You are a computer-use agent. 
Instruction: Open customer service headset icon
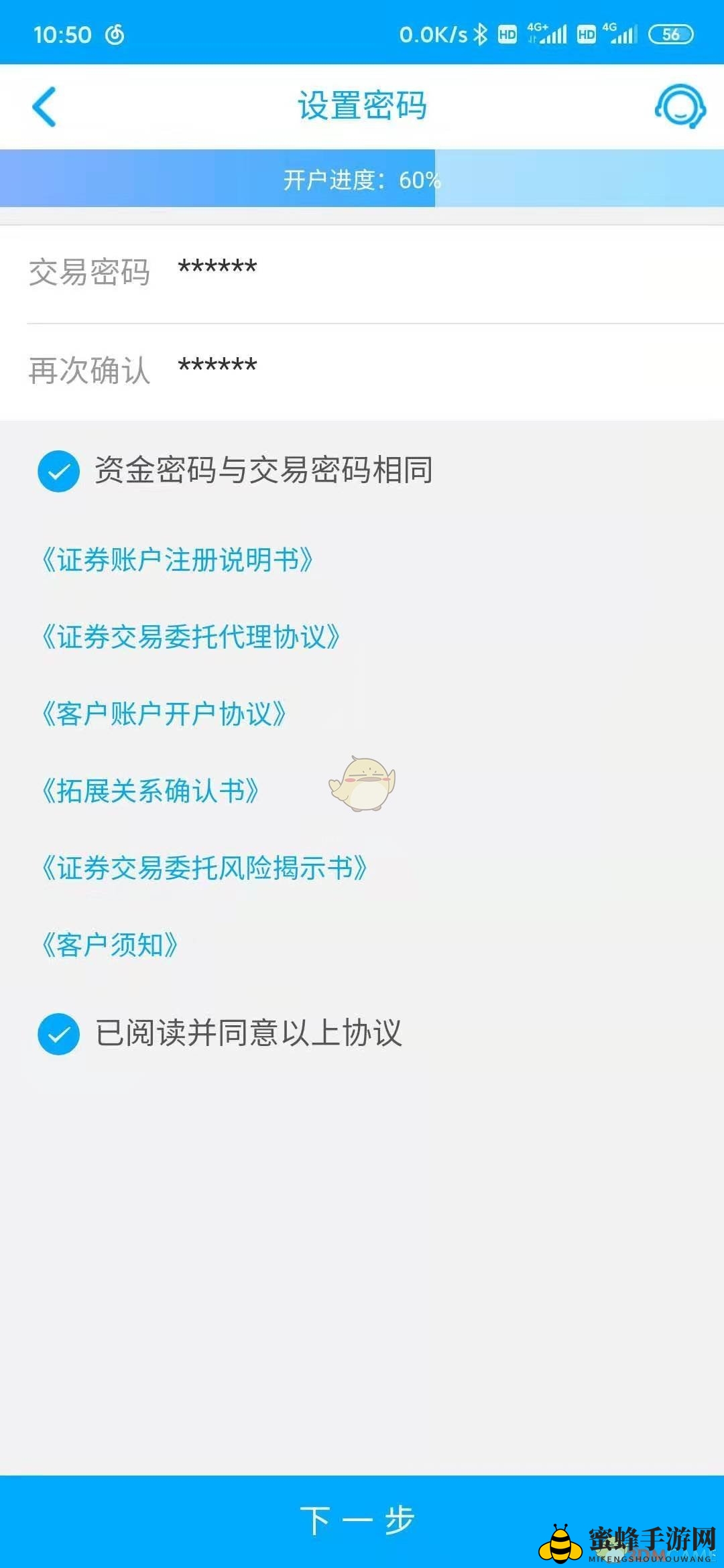680,107
